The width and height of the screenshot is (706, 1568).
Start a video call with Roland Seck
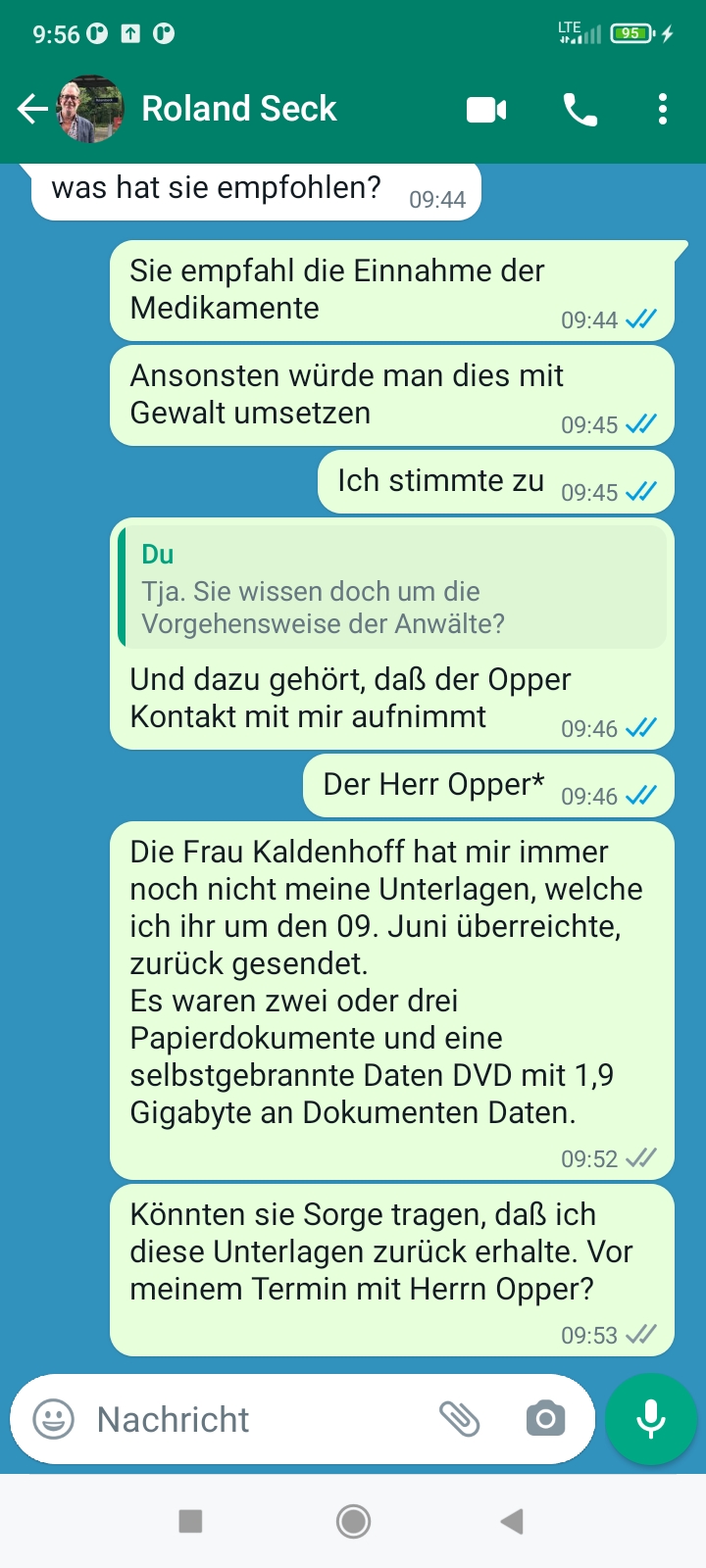coord(486,110)
